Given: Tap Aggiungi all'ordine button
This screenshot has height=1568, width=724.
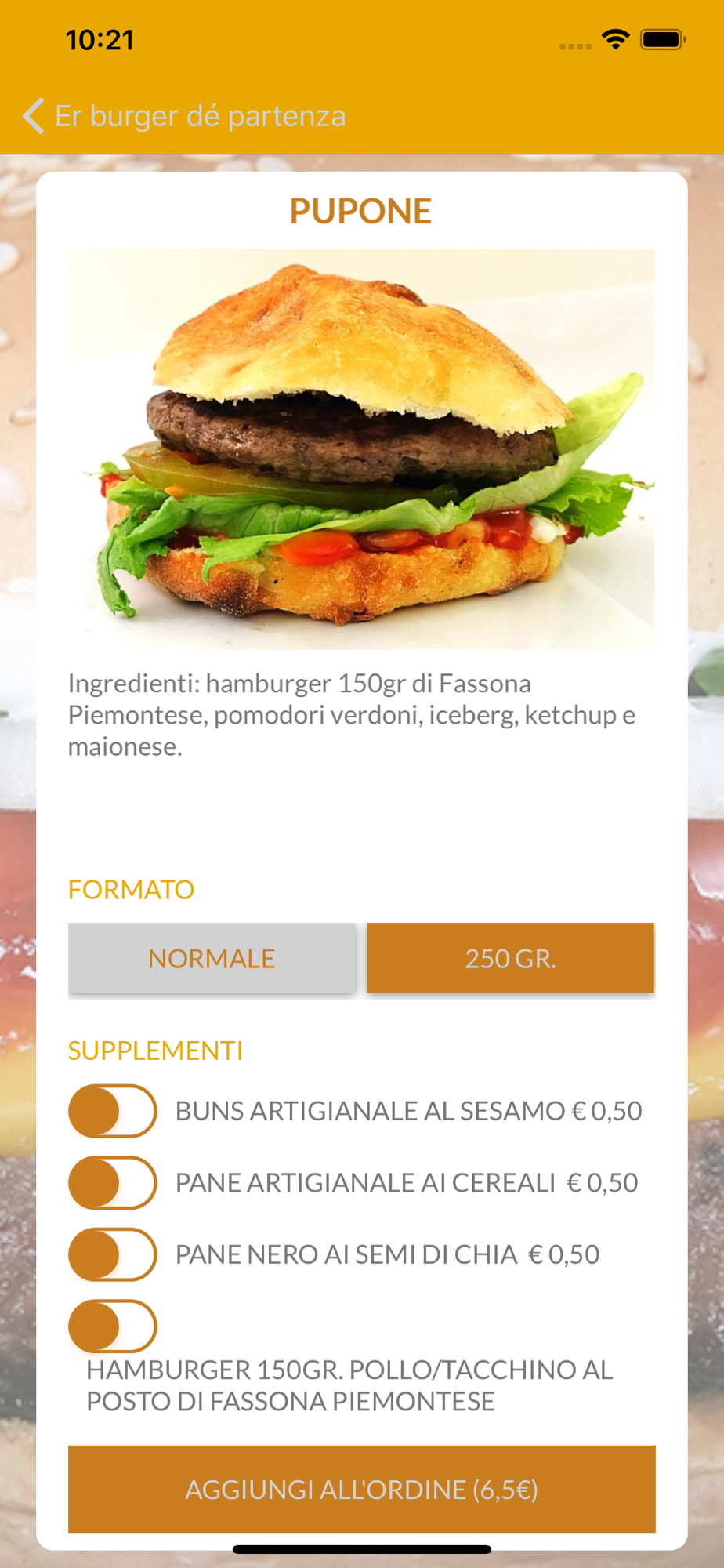Looking at the screenshot, I should point(361,1489).
